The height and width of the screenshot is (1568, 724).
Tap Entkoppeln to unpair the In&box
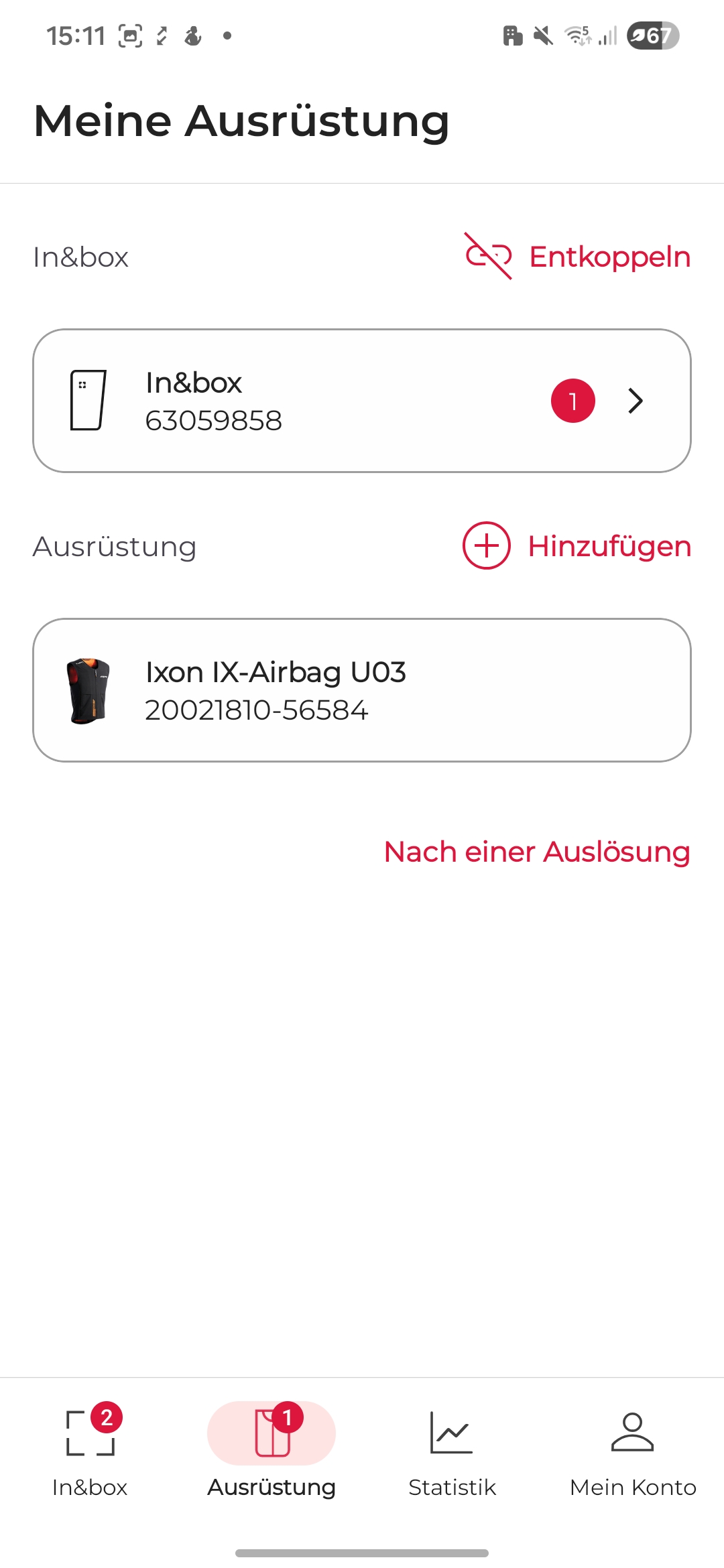[578, 257]
